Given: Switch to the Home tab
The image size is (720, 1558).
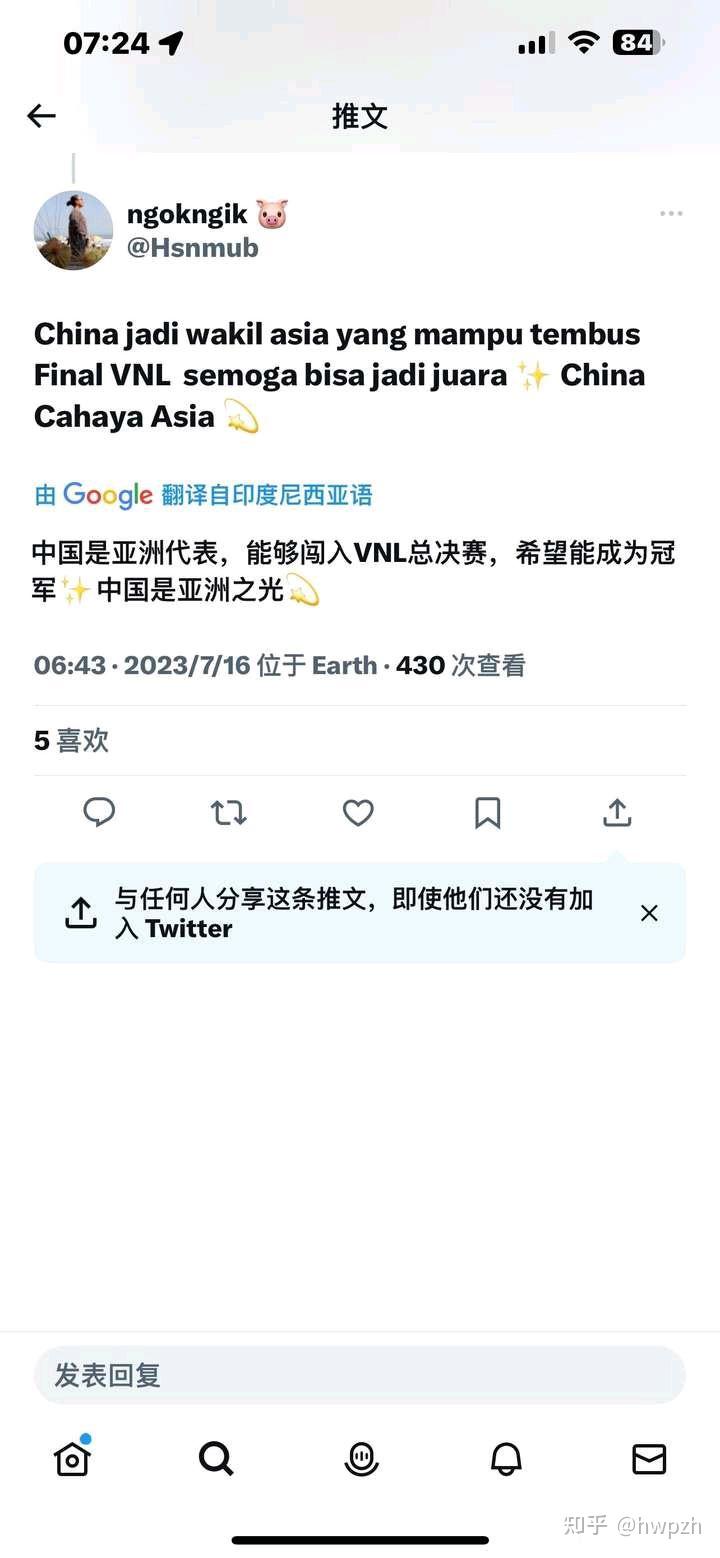Looking at the screenshot, I should point(72,1459).
